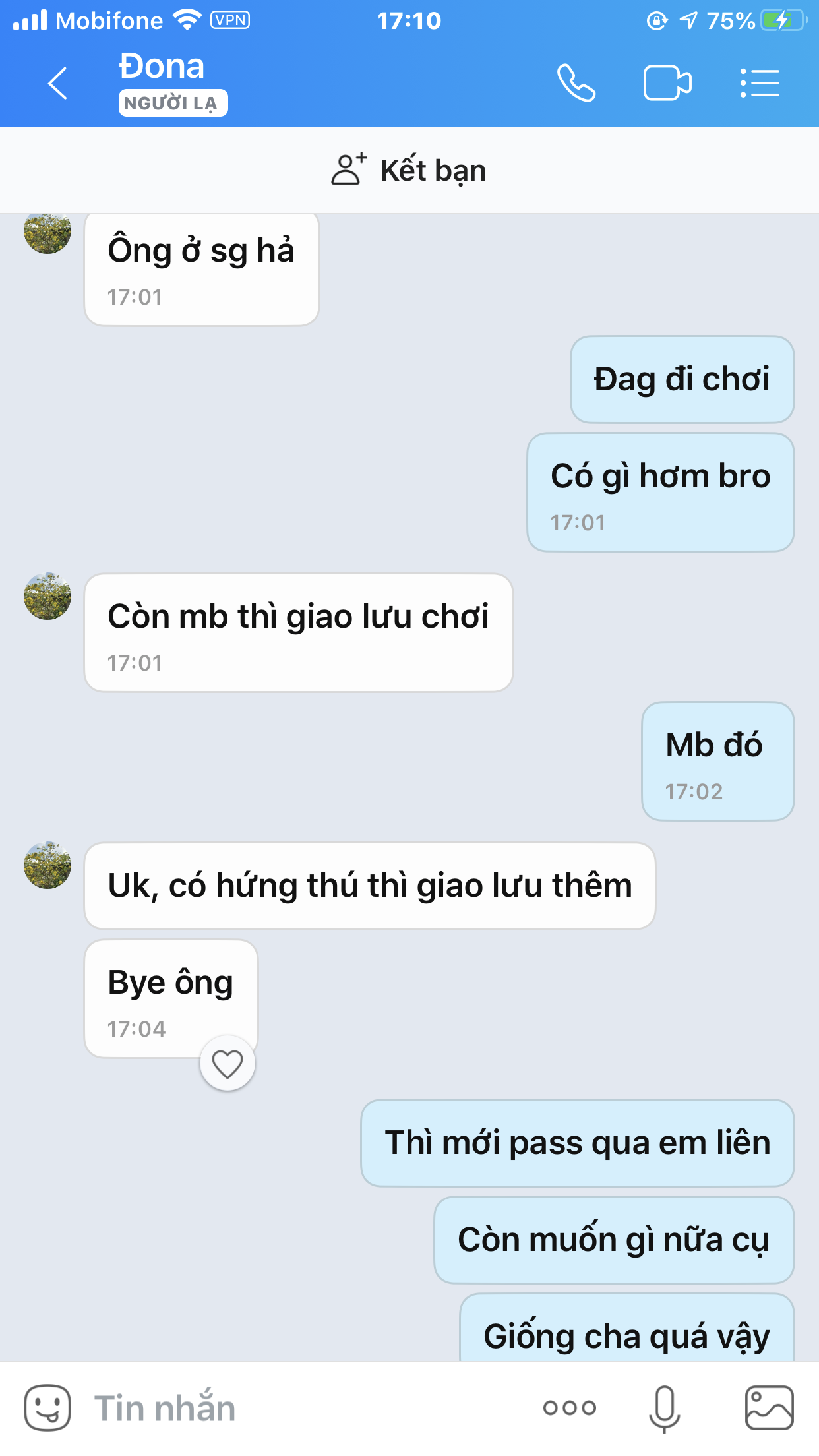Attach a photo from the gallery
This screenshot has width=819, height=1456.
point(769,1408)
